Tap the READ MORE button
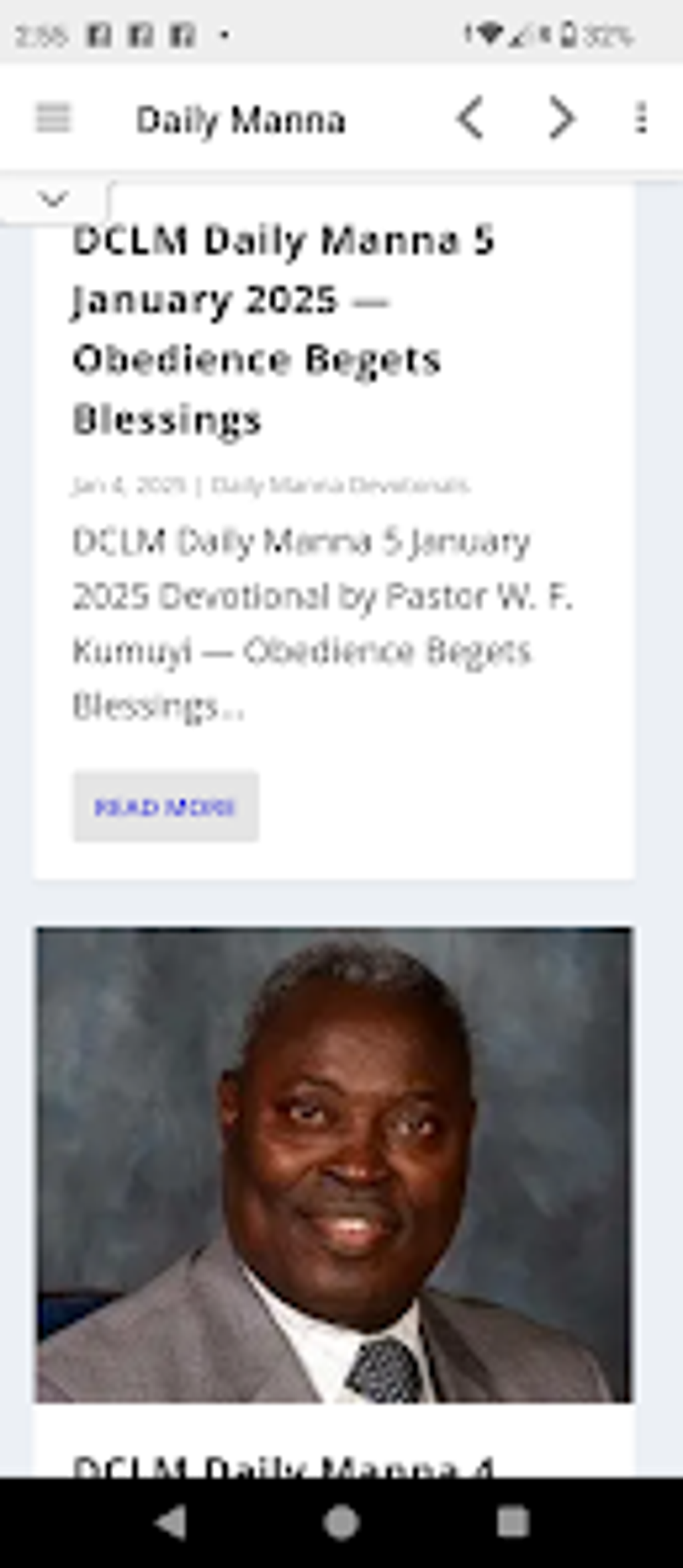Image resolution: width=683 pixels, height=1568 pixels. point(165,807)
